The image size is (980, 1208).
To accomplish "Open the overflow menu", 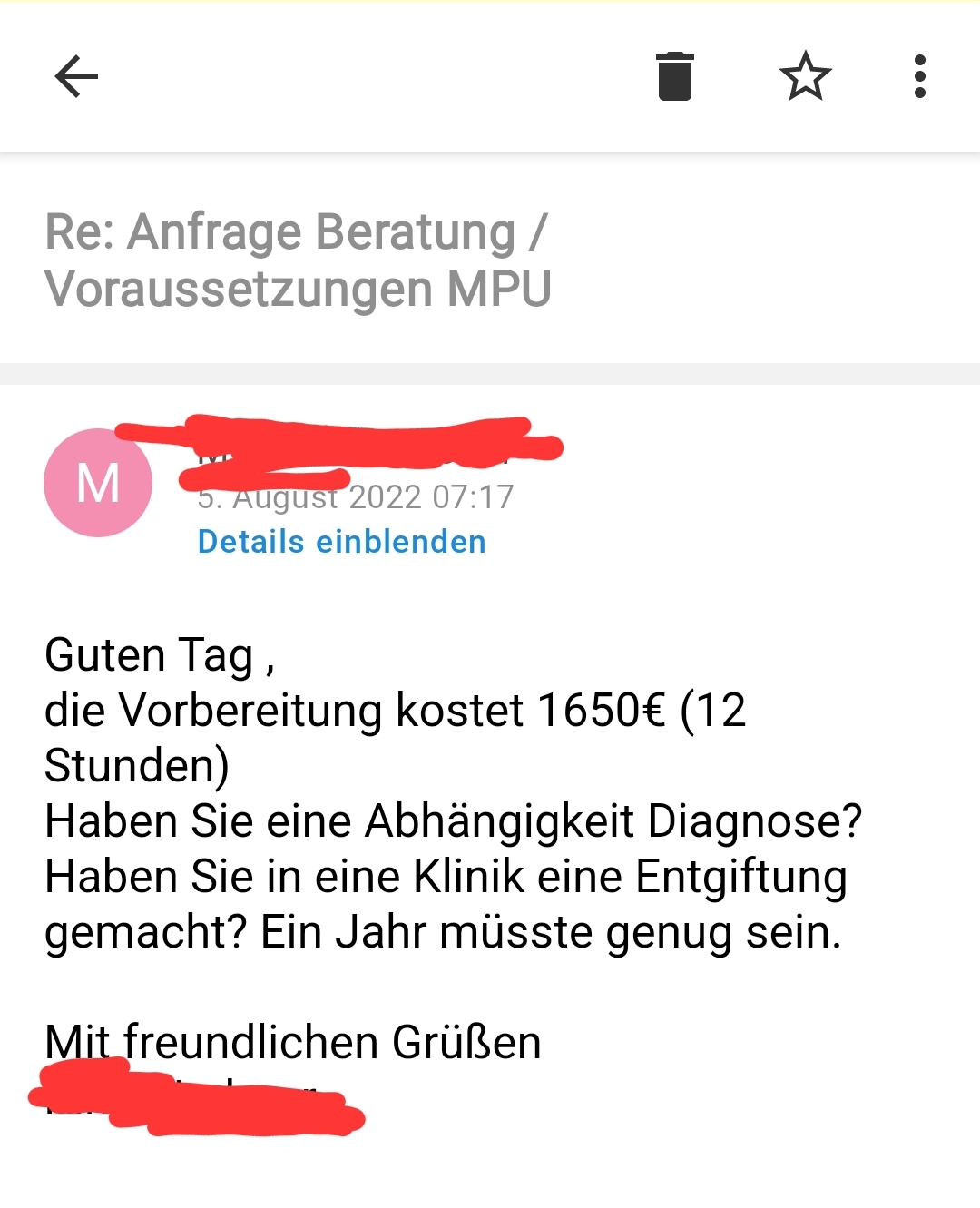I will click(x=919, y=76).
